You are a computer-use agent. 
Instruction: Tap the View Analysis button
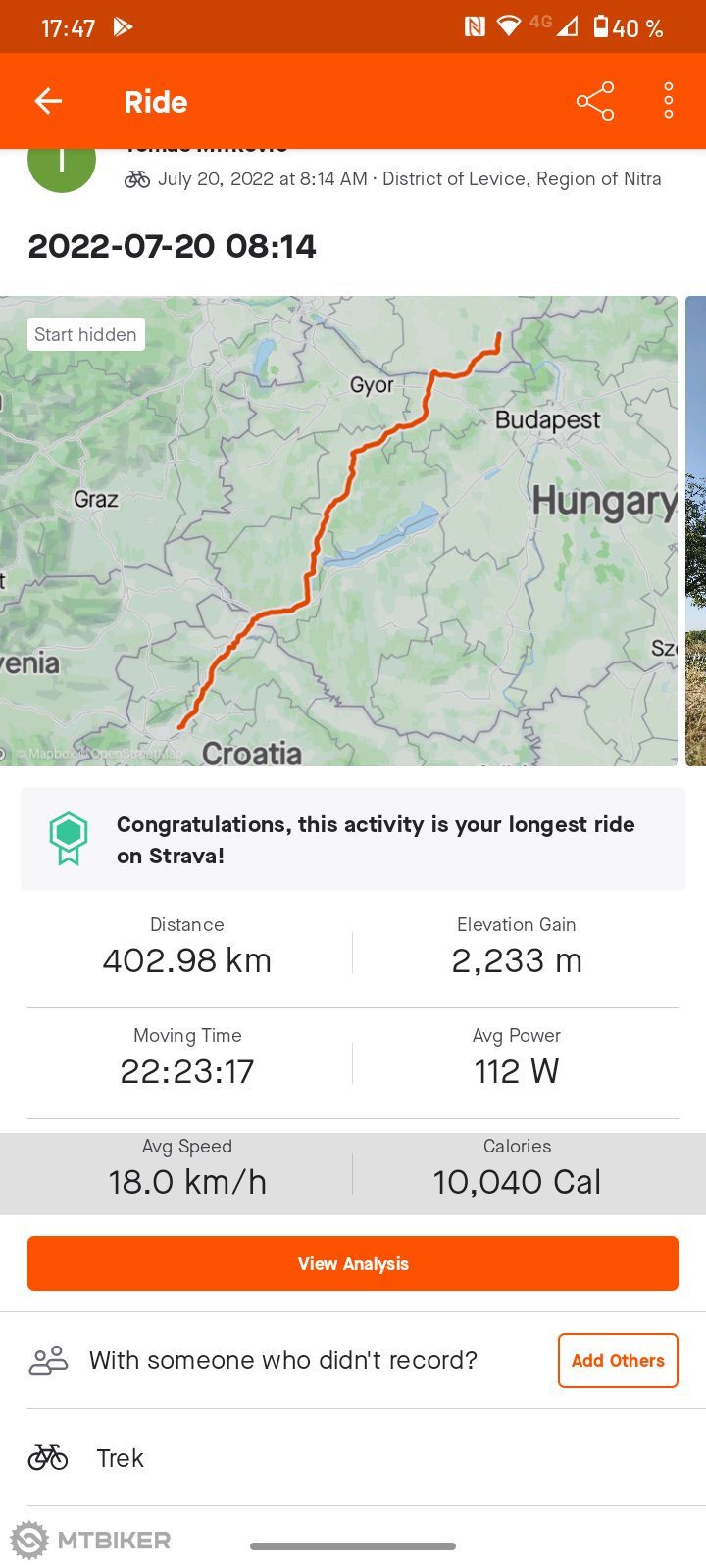pyautogui.click(x=353, y=1263)
